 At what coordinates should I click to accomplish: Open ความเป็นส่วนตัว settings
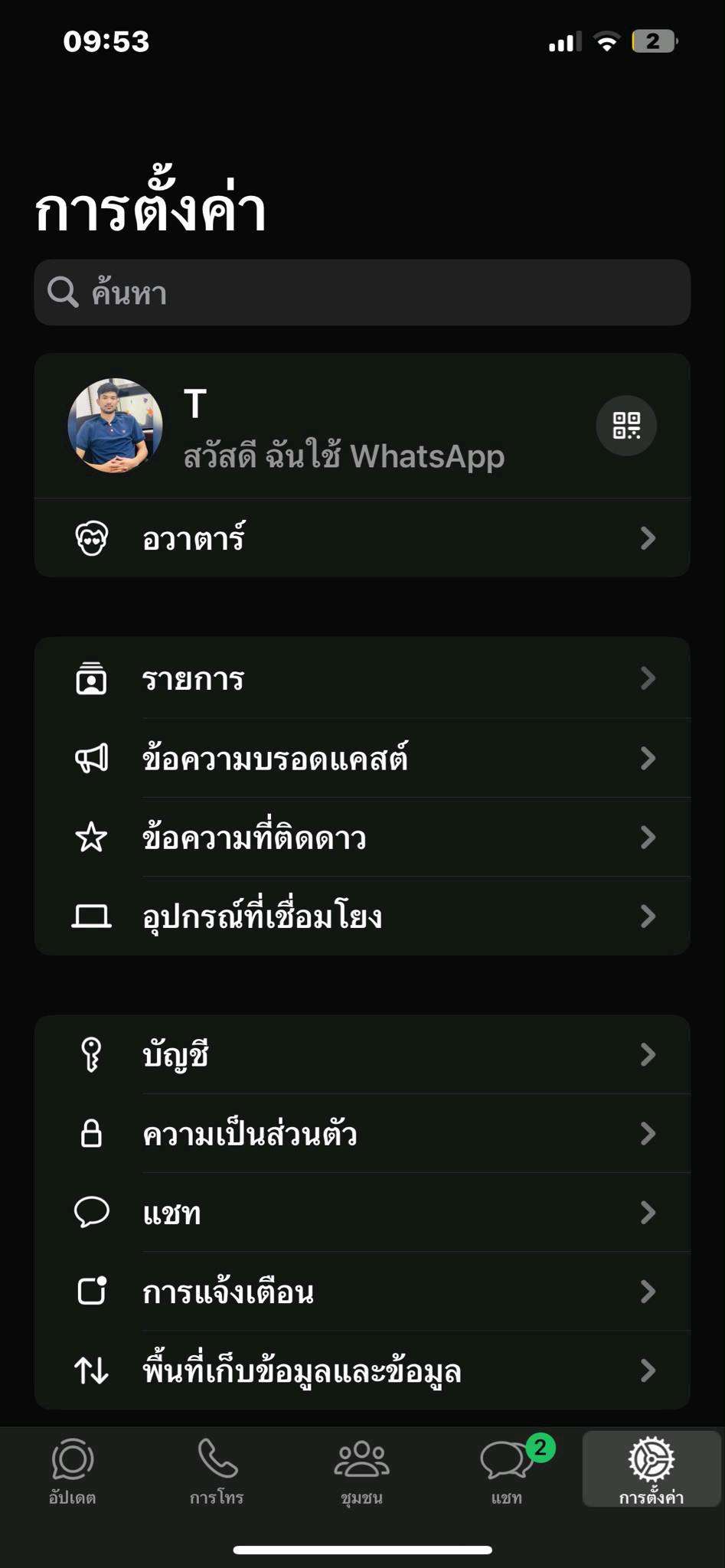[x=362, y=1134]
